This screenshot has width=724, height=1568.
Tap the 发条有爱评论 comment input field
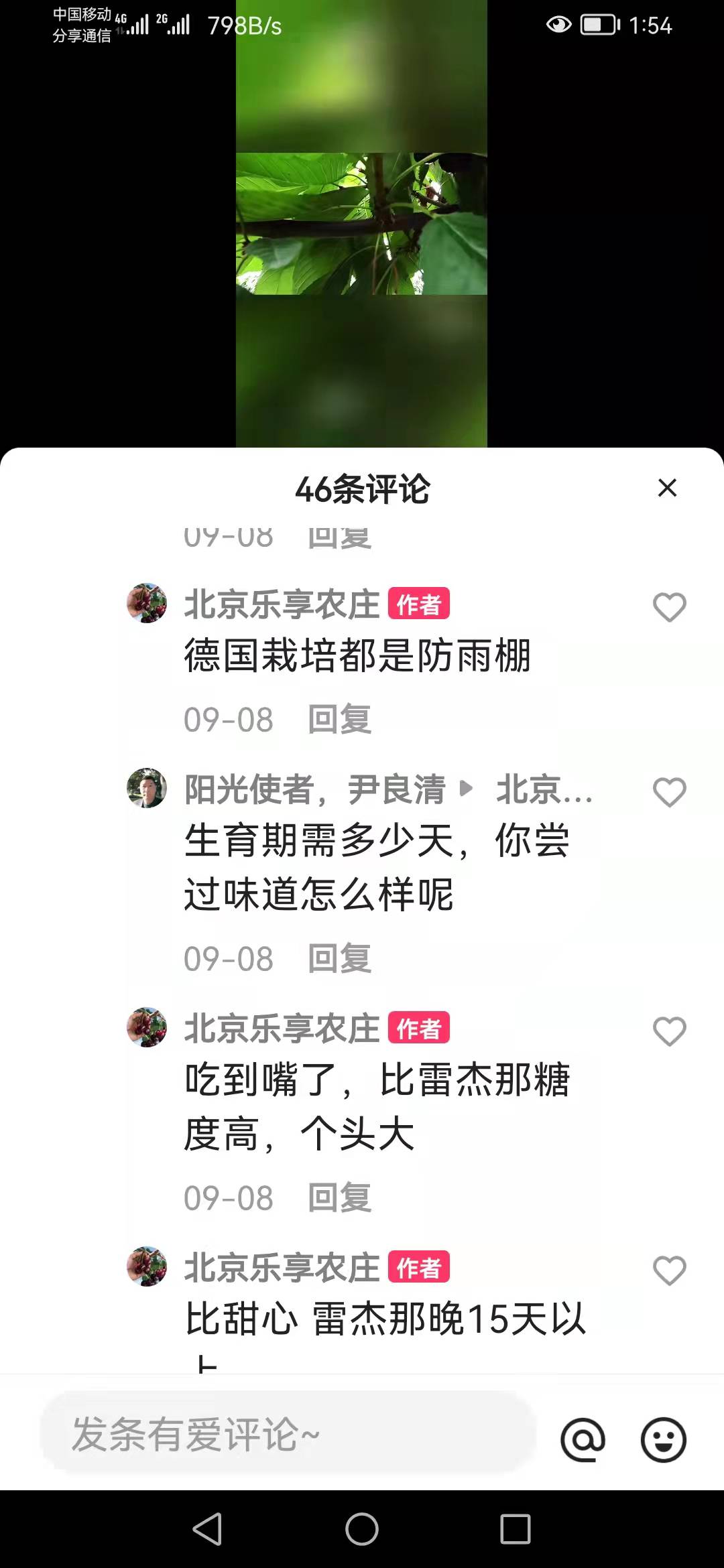(288, 1435)
